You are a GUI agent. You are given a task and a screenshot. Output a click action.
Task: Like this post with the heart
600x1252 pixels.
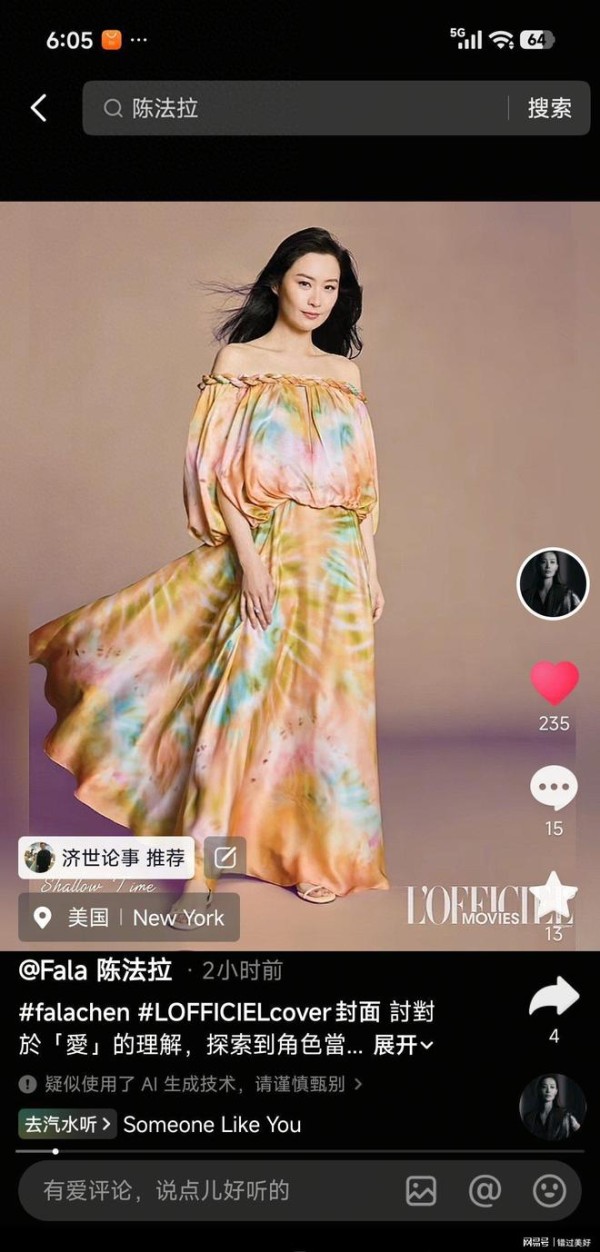coord(554,683)
